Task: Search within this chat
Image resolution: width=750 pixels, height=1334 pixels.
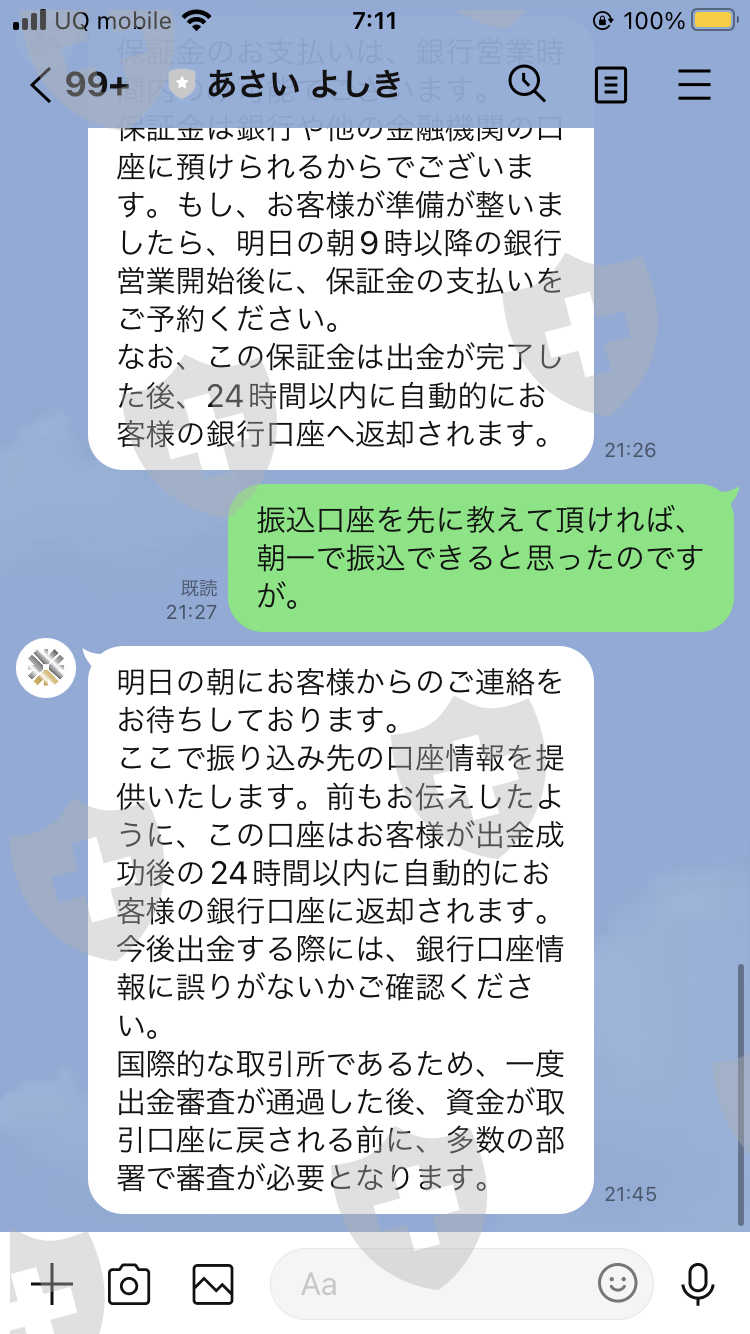Action: pyautogui.click(x=527, y=84)
